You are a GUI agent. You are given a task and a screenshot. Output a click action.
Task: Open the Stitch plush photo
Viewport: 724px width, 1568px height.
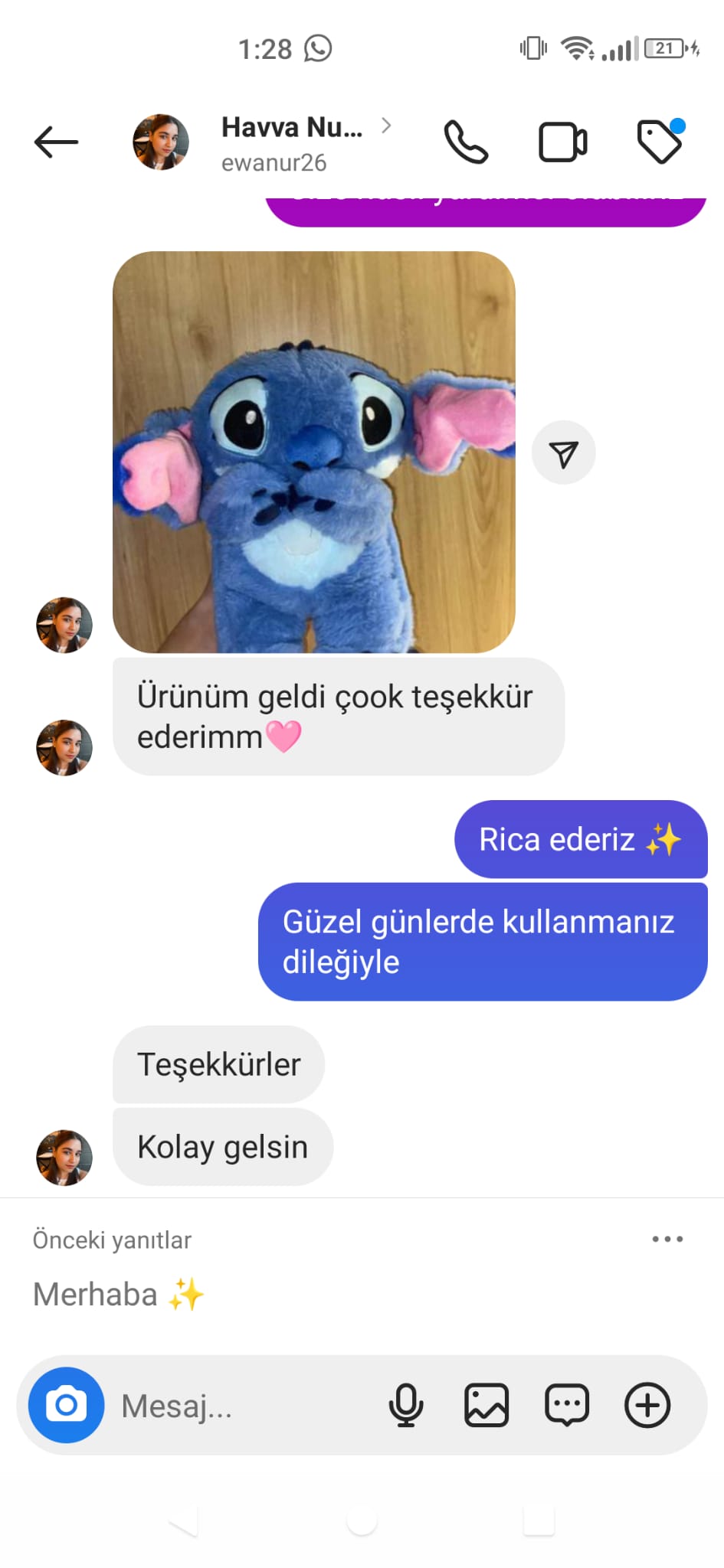(313, 452)
